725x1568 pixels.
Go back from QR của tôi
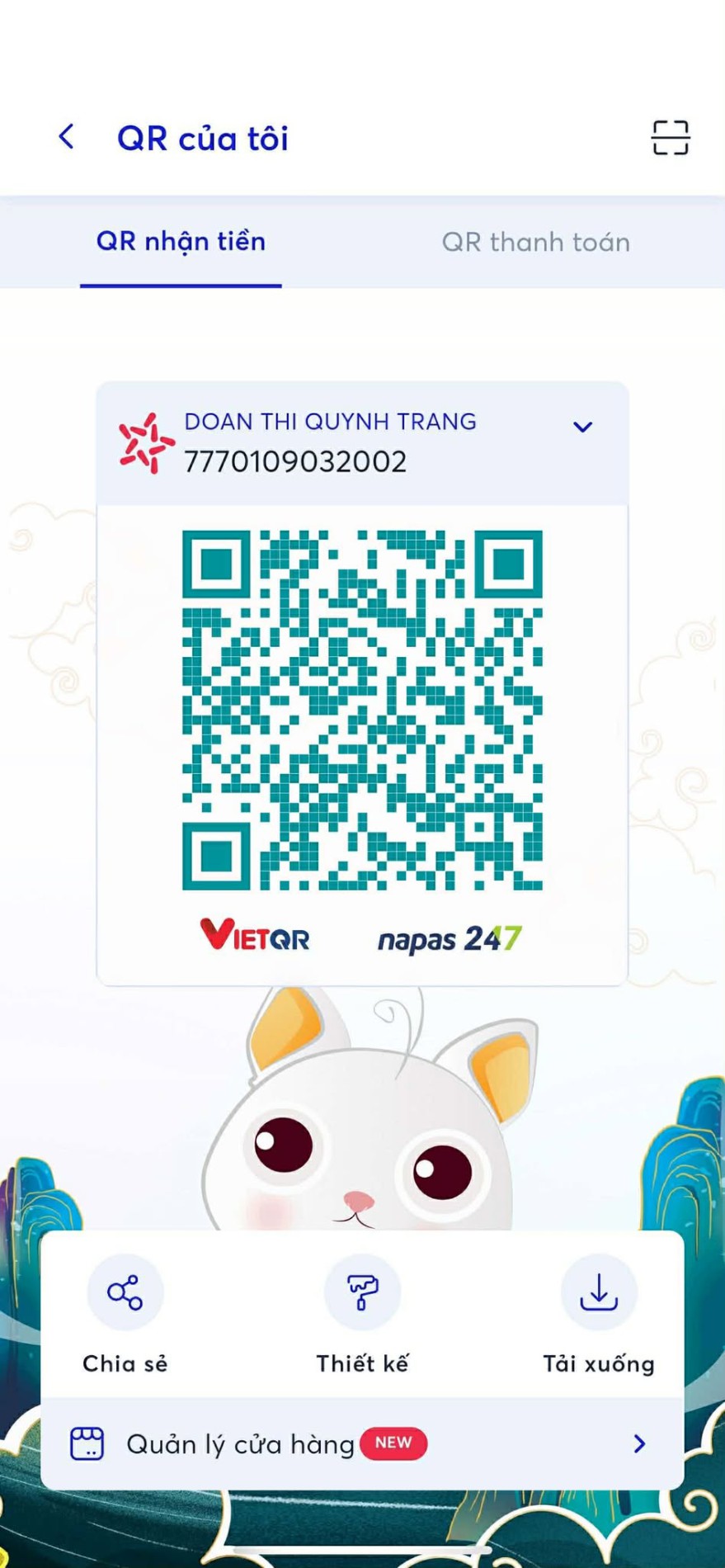[67, 137]
